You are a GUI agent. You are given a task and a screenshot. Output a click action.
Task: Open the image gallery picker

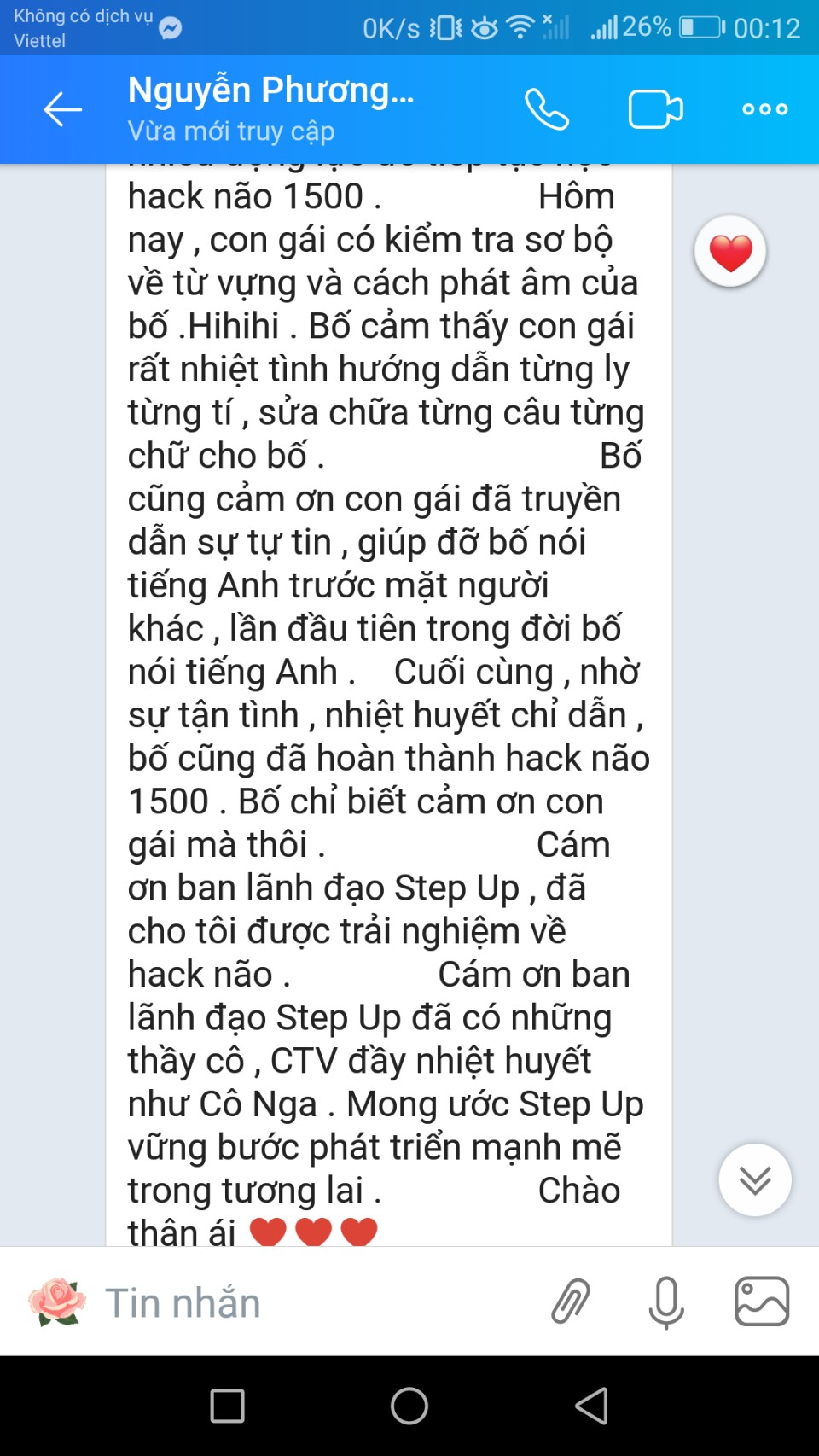click(x=761, y=1302)
